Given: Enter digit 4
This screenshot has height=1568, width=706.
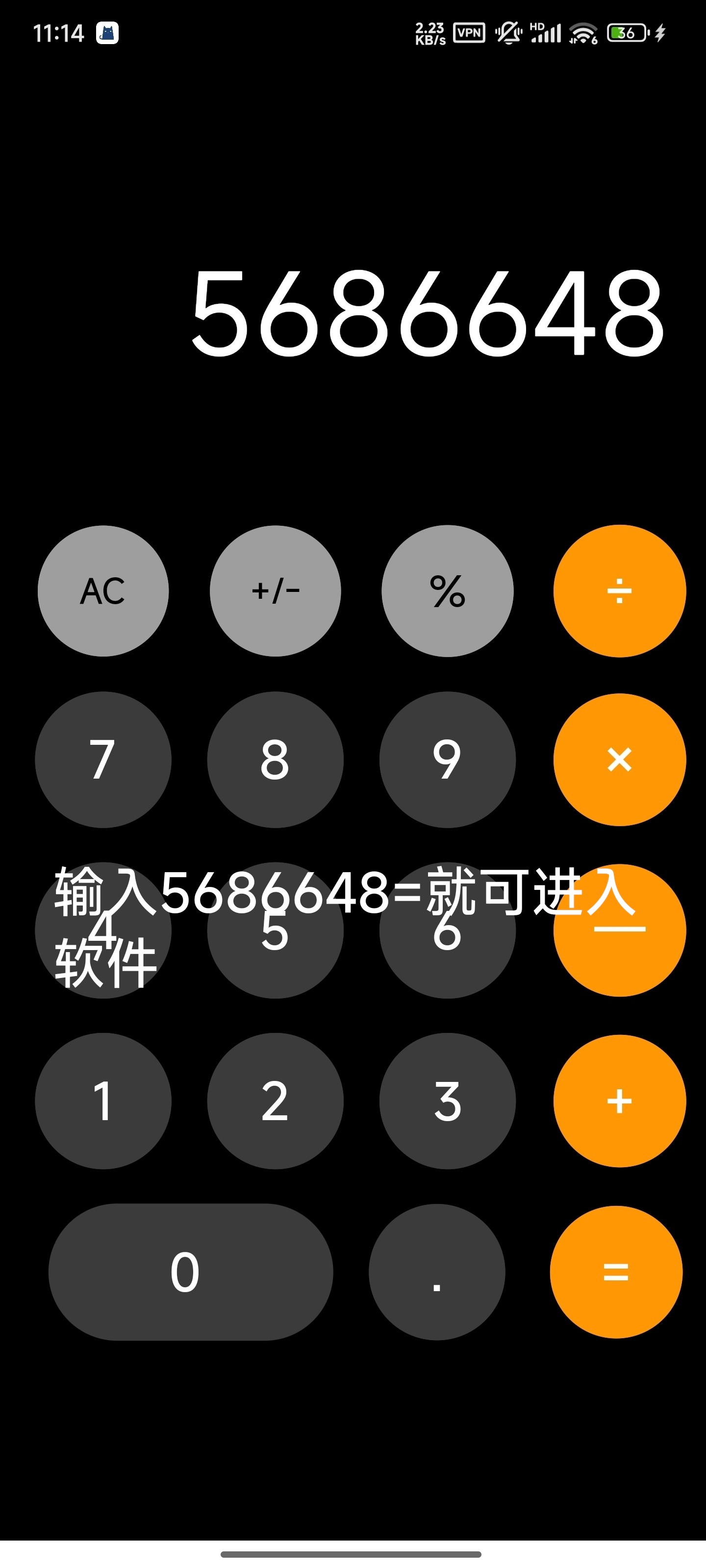Looking at the screenshot, I should tap(103, 930).
